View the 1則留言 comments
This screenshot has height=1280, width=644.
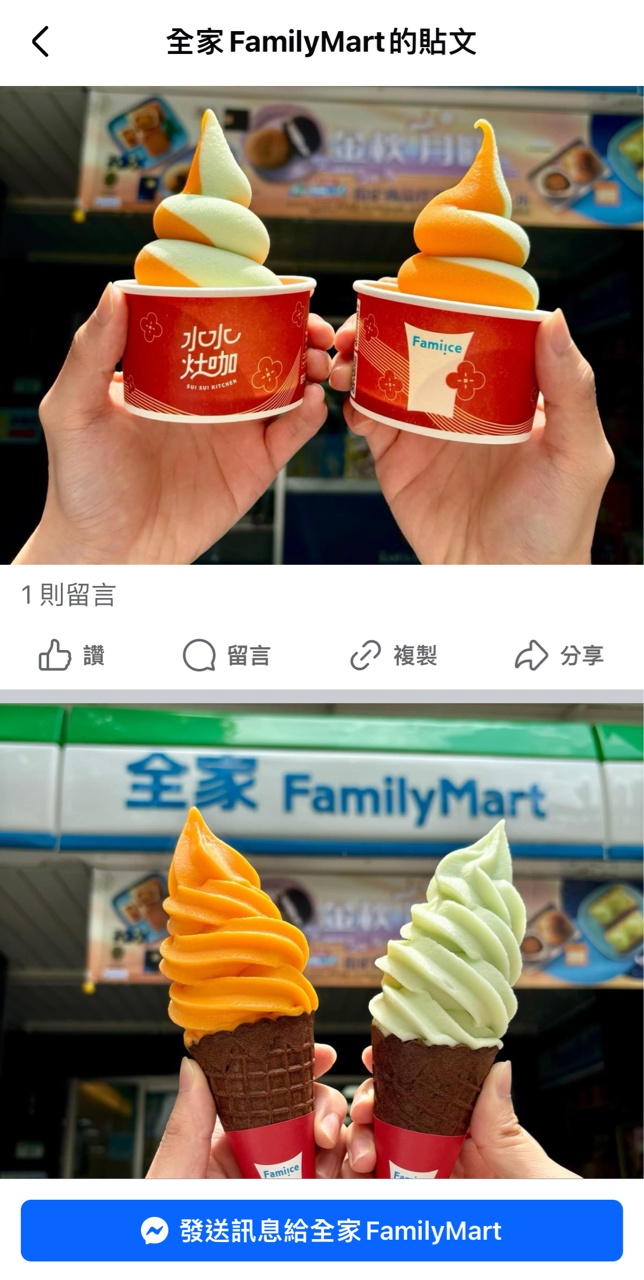[x=68, y=596]
